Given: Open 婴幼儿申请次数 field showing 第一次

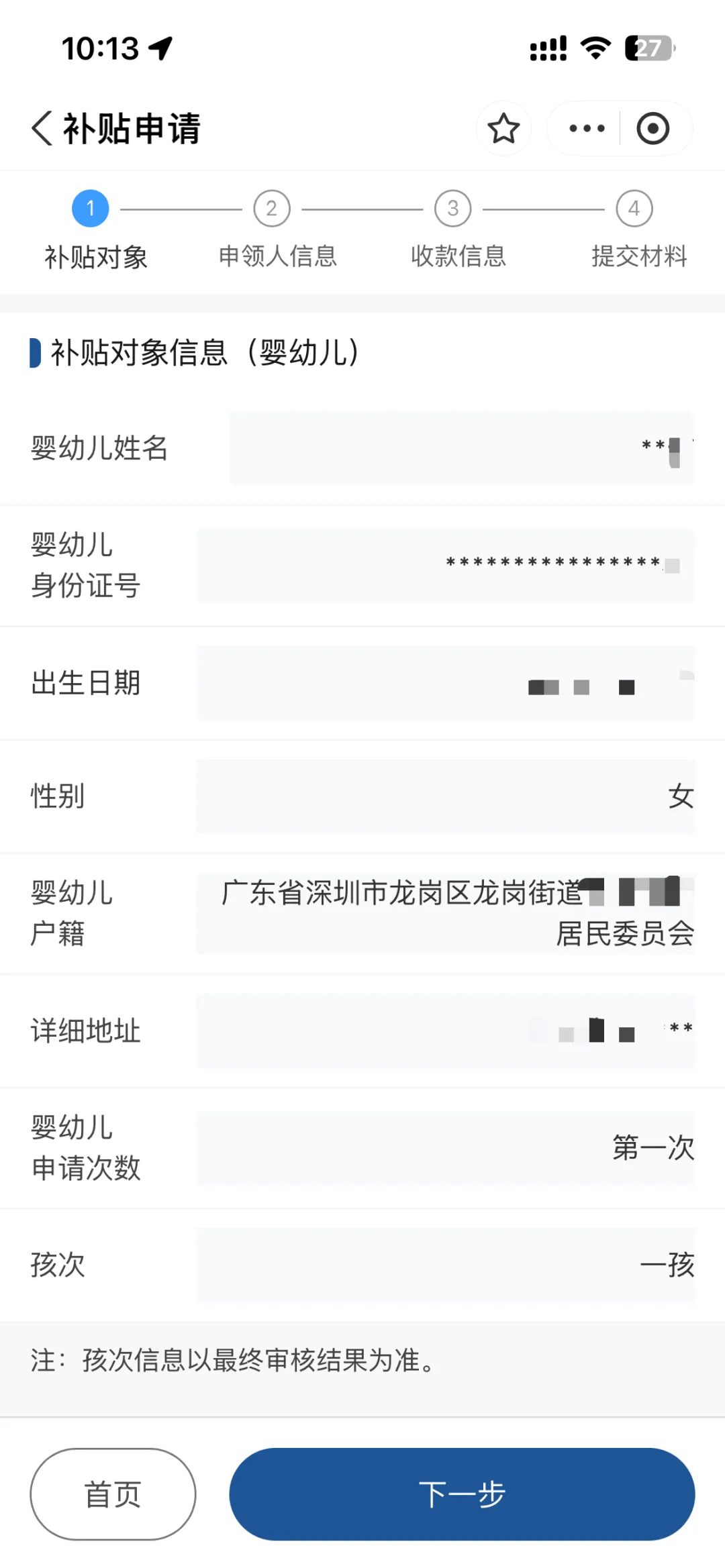Looking at the screenshot, I should pyautogui.click(x=446, y=1147).
